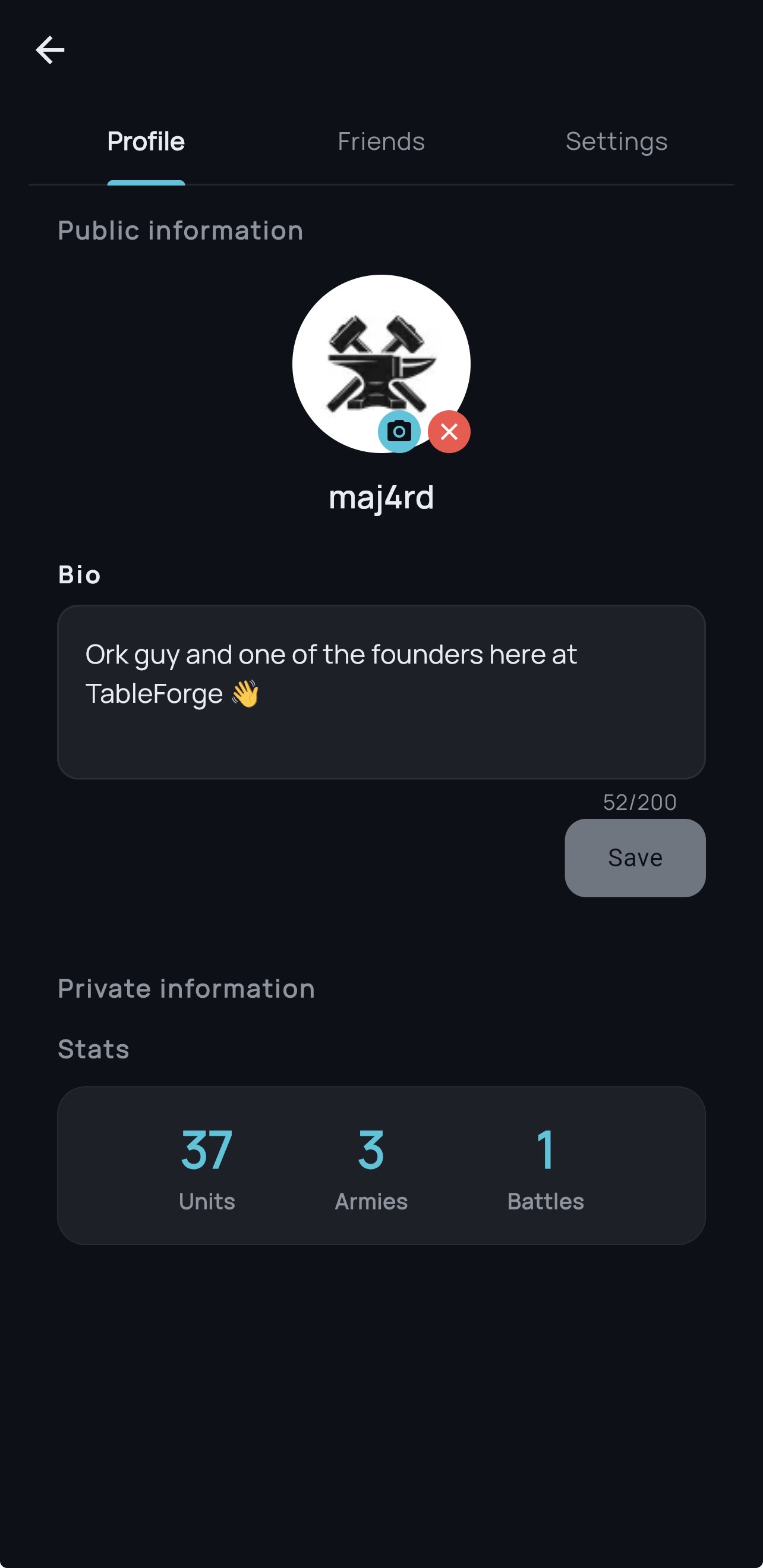The height and width of the screenshot is (1568, 763).
Task: Click the Public information heading
Action: pyautogui.click(x=181, y=230)
